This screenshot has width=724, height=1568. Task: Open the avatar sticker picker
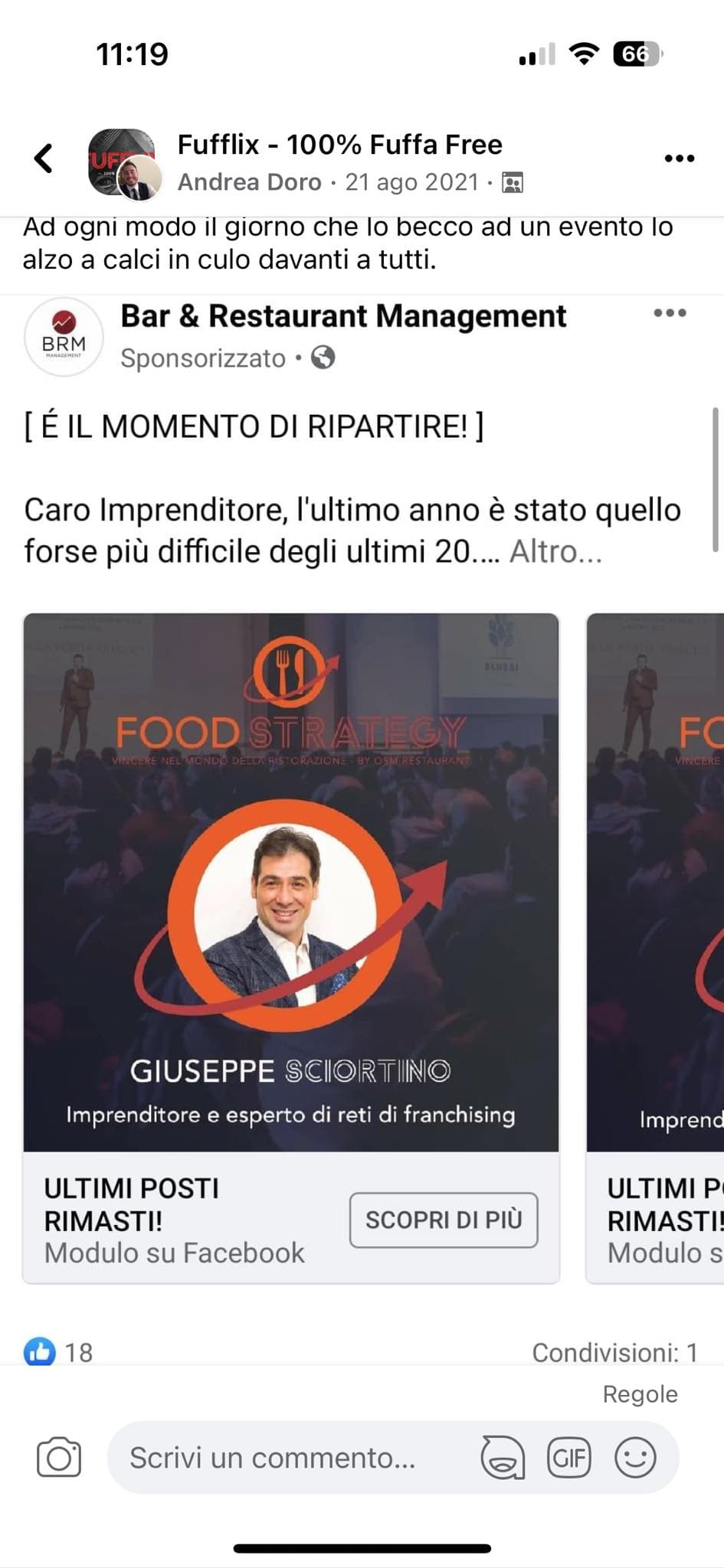[503, 1457]
